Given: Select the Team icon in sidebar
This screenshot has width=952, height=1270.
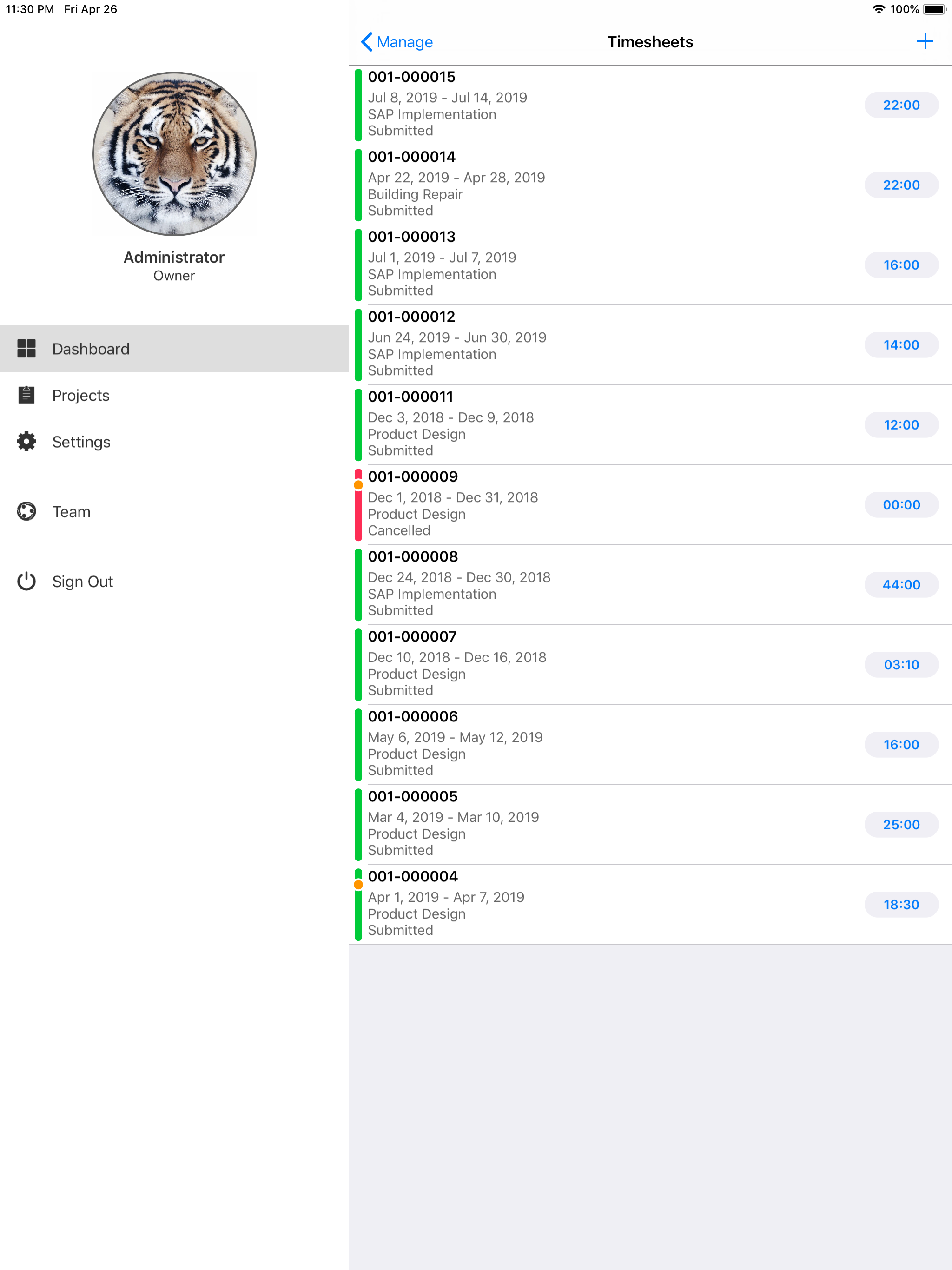Looking at the screenshot, I should (x=26, y=511).
